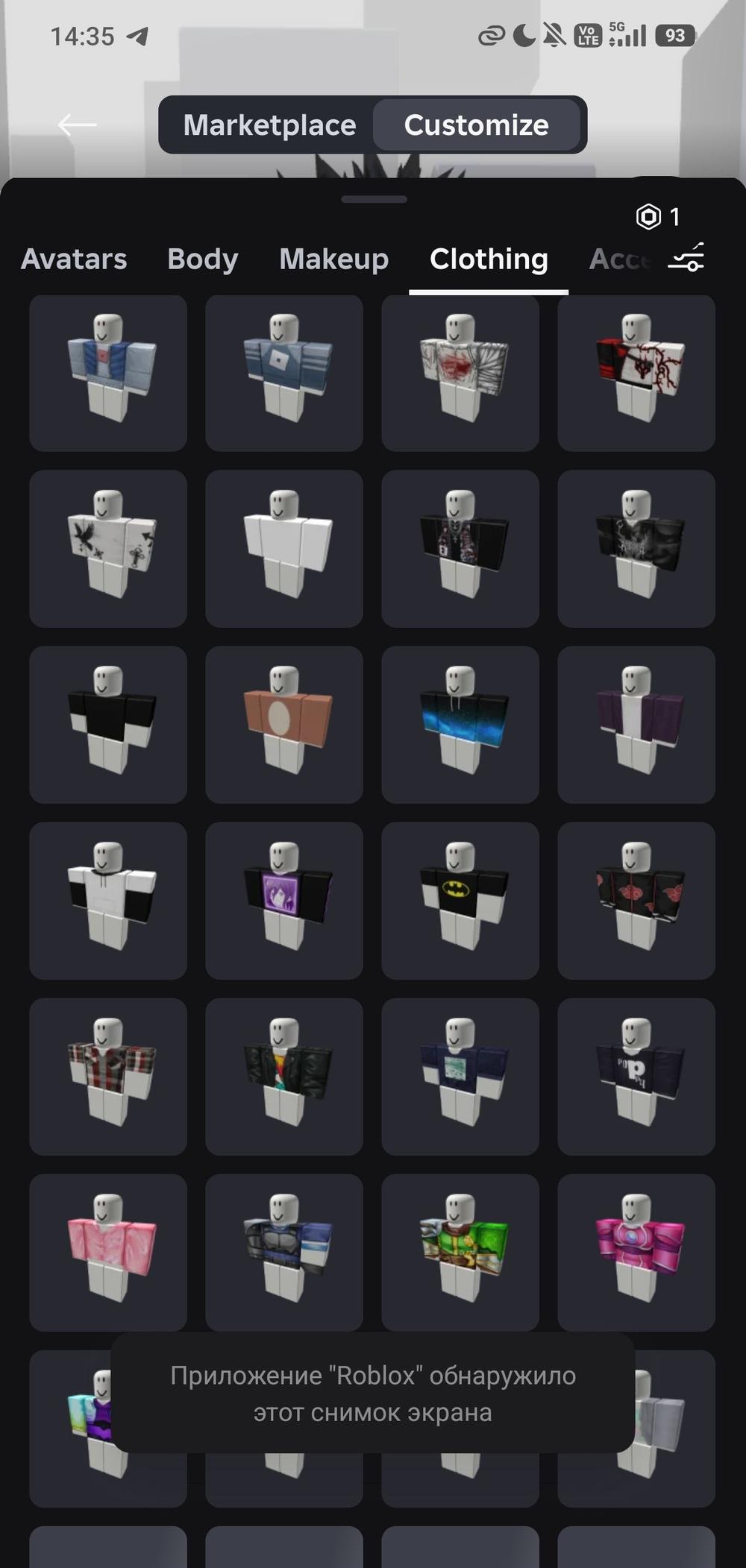Image resolution: width=746 pixels, height=1568 pixels.
Task: Equip the green adventurer outfit shirt
Action: (460, 1252)
